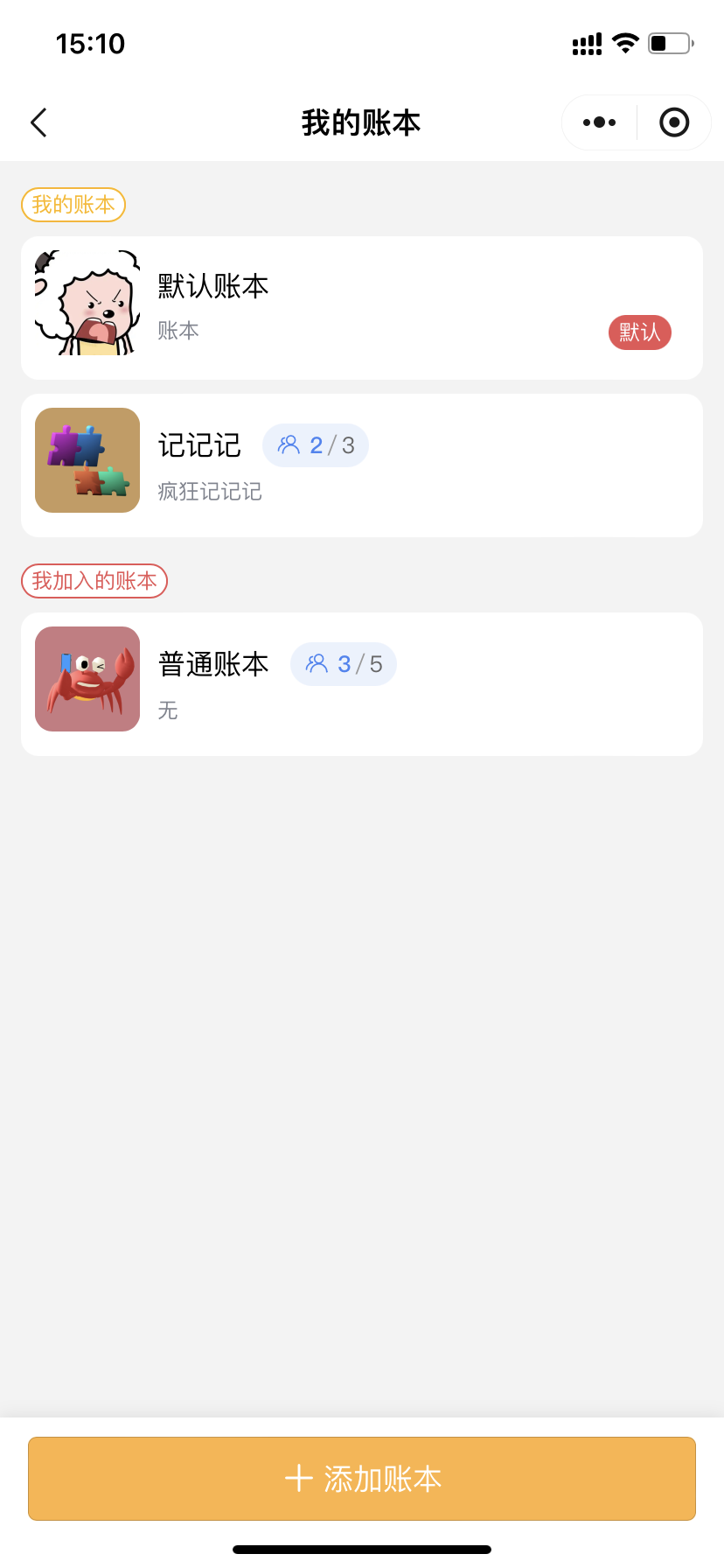Tap the 添加账本 button
724x1568 pixels.
tap(362, 1478)
